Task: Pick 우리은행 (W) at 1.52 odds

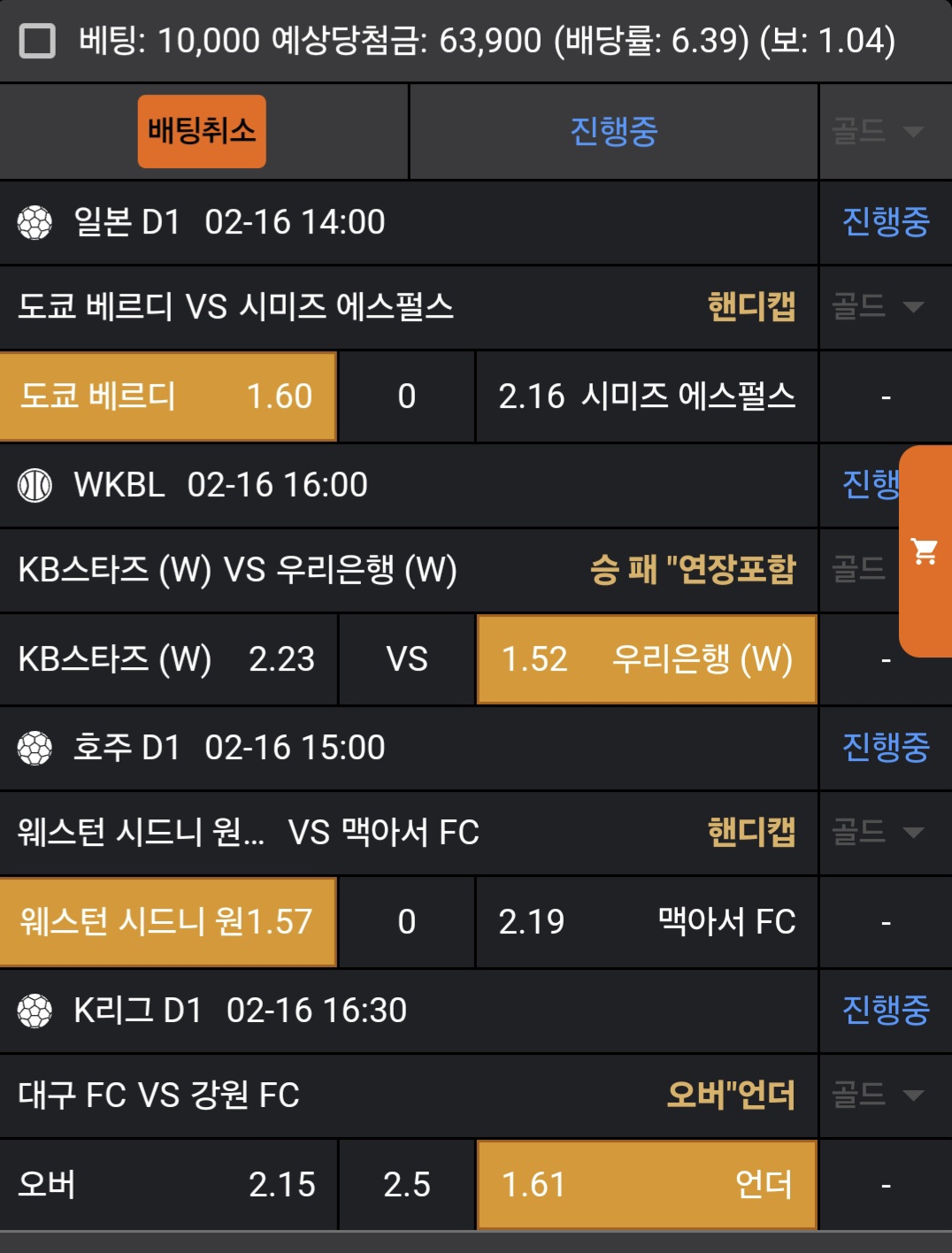Action: [x=646, y=659]
